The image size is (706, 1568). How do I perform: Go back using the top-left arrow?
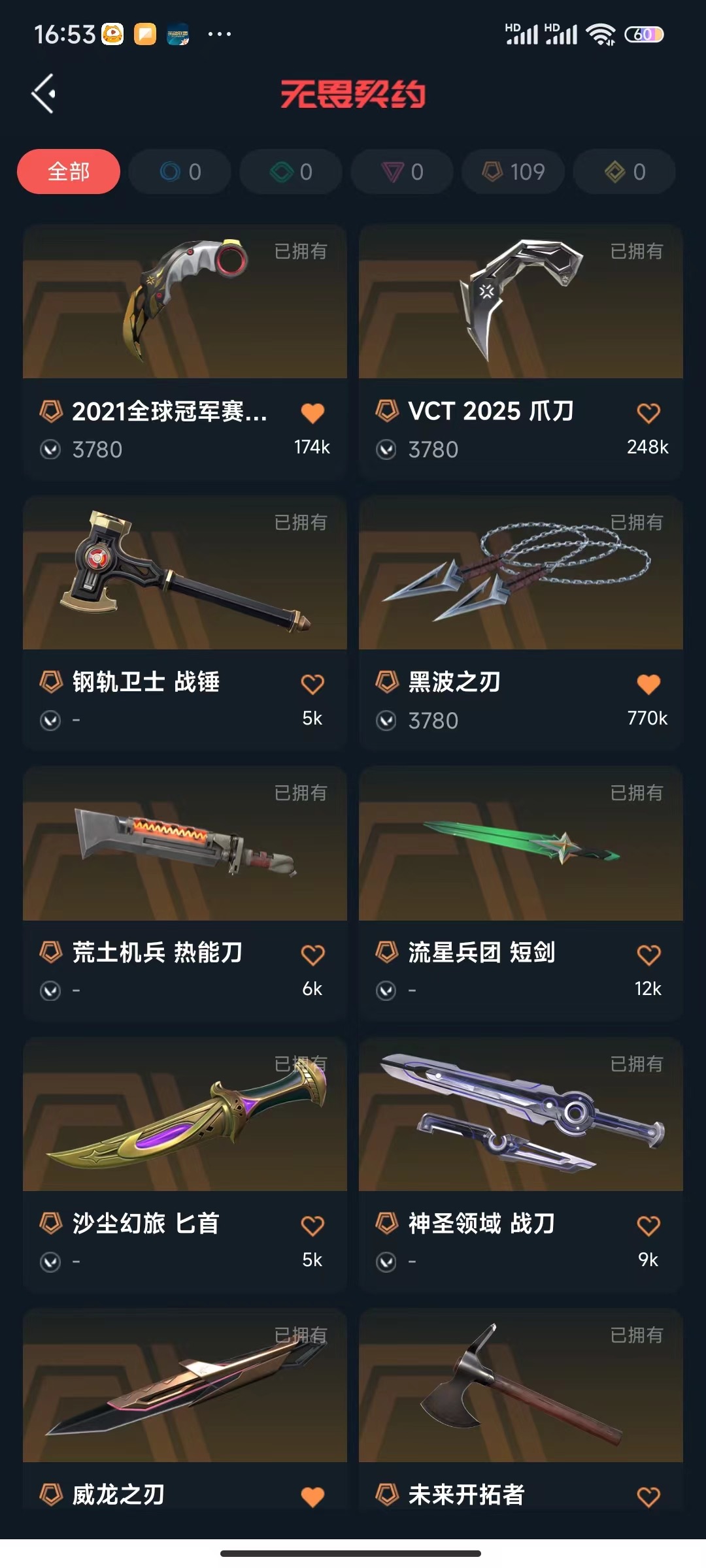coord(44,94)
